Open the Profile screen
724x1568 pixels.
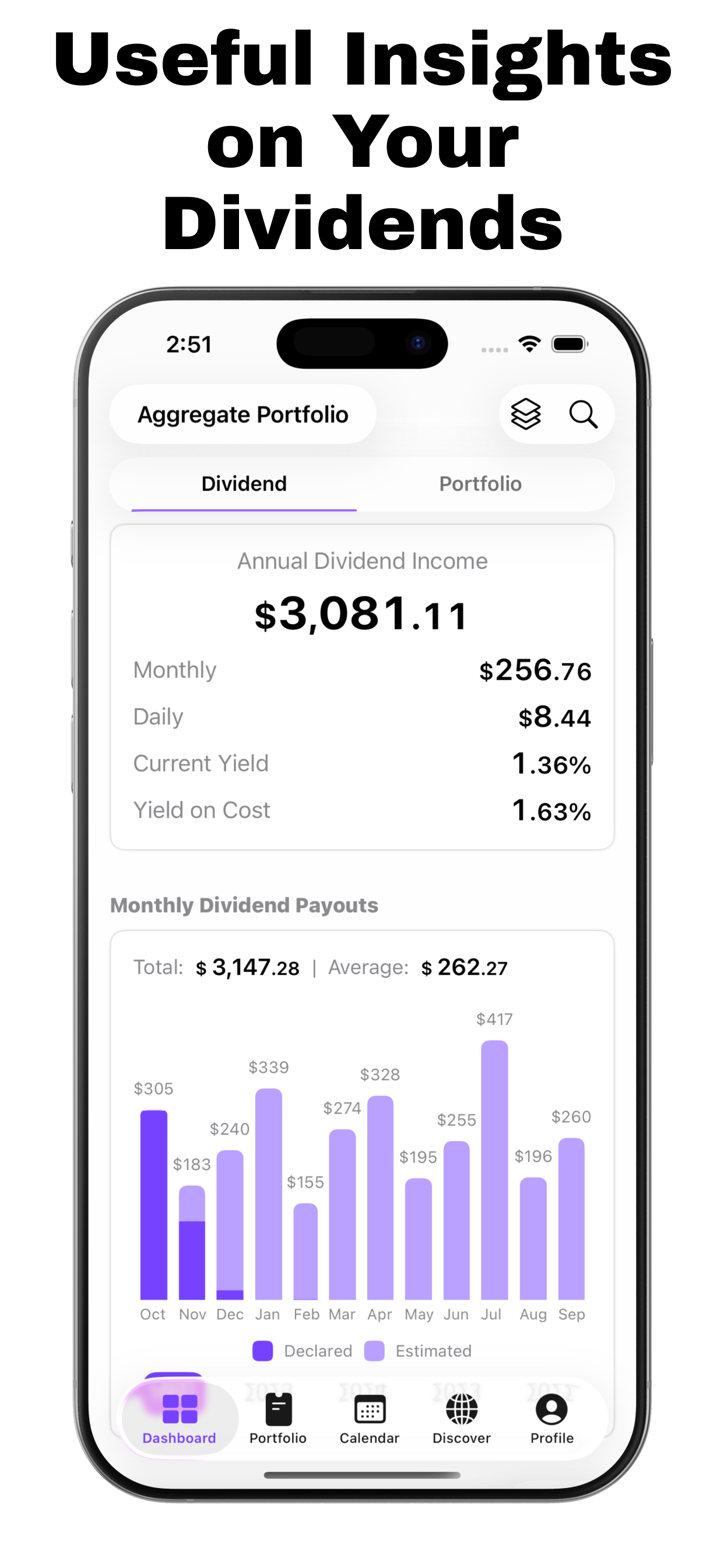click(551, 1418)
